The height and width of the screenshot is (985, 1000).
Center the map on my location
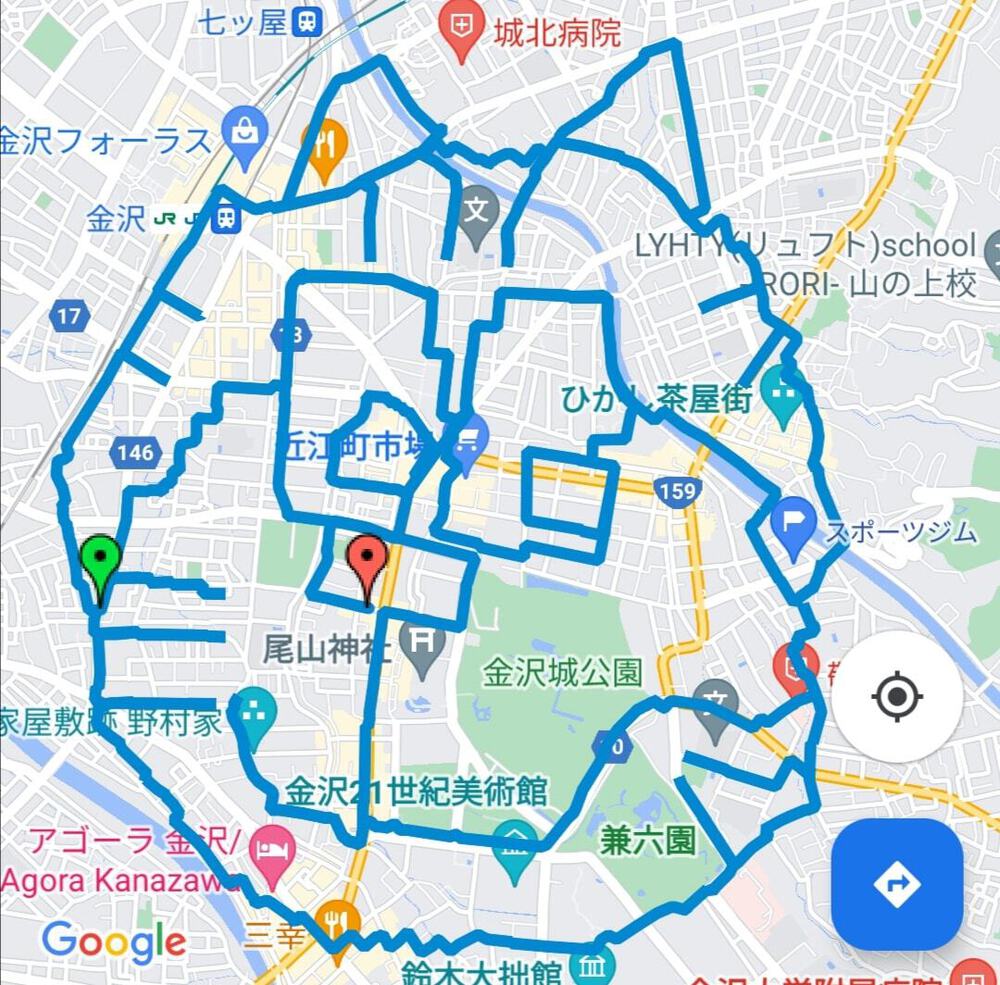coord(897,696)
